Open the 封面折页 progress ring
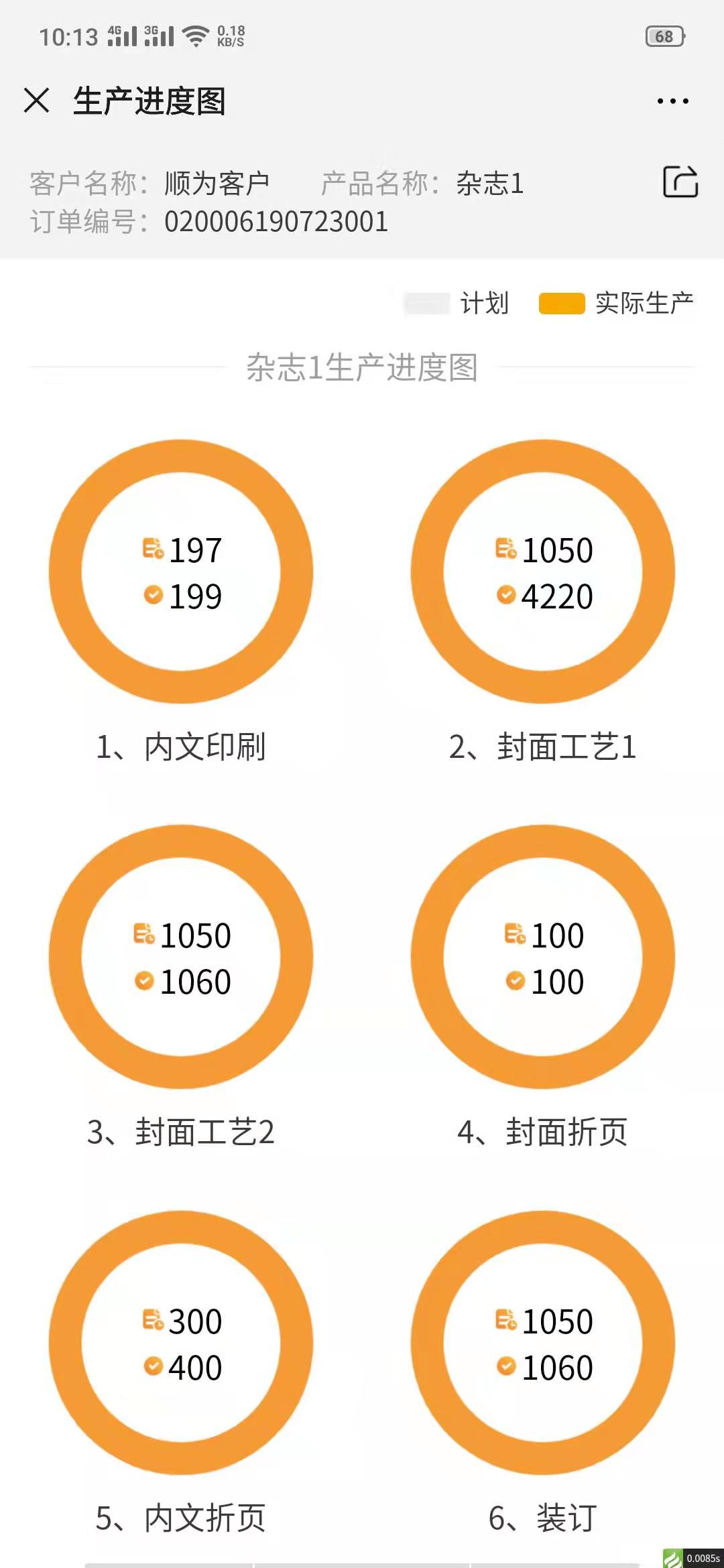Viewport: 724px width, 1568px height. pos(543,957)
